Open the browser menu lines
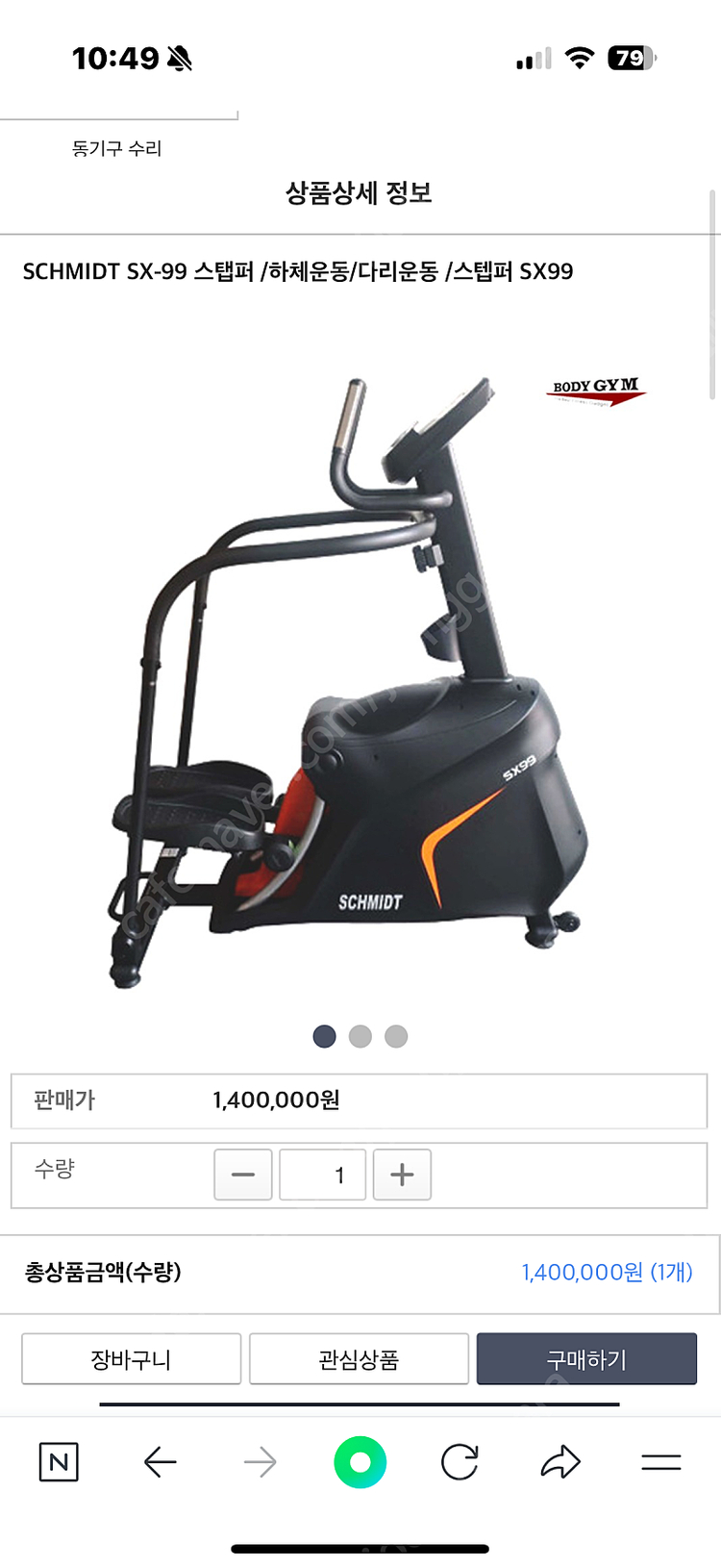Viewport: 721px width, 1568px height. point(660,1462)
